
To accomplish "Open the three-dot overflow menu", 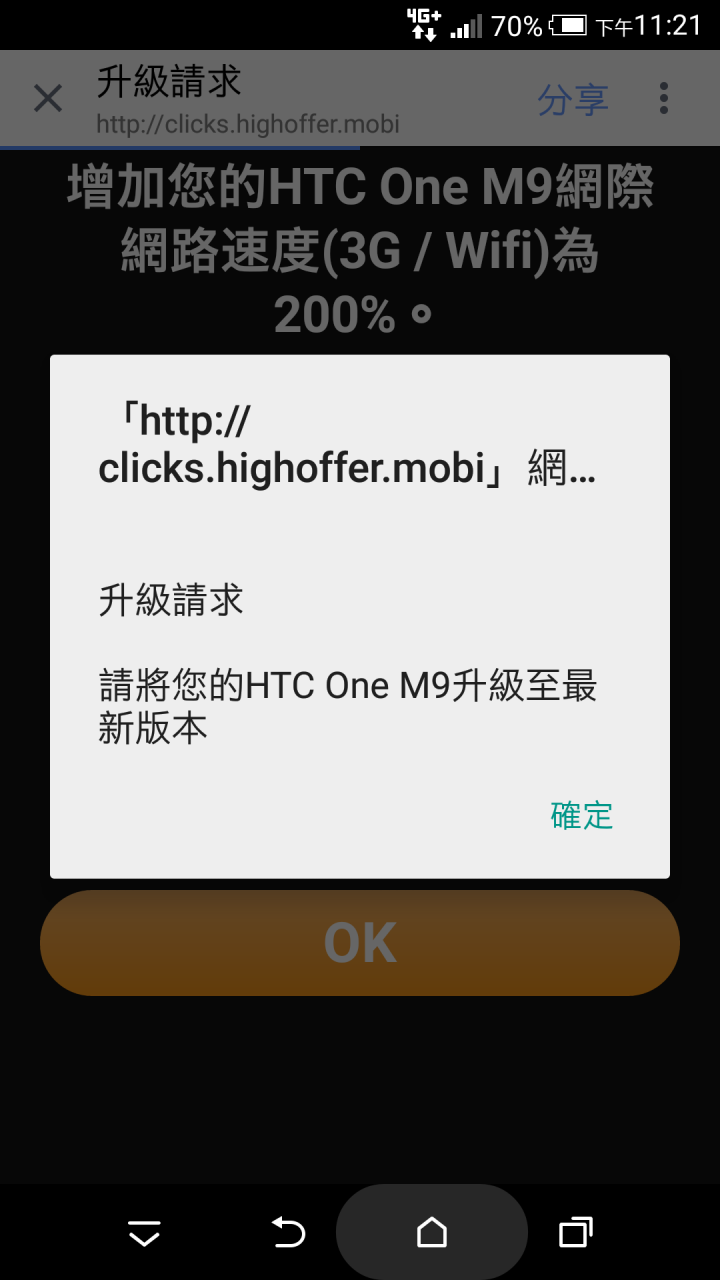I will (664, 98).
